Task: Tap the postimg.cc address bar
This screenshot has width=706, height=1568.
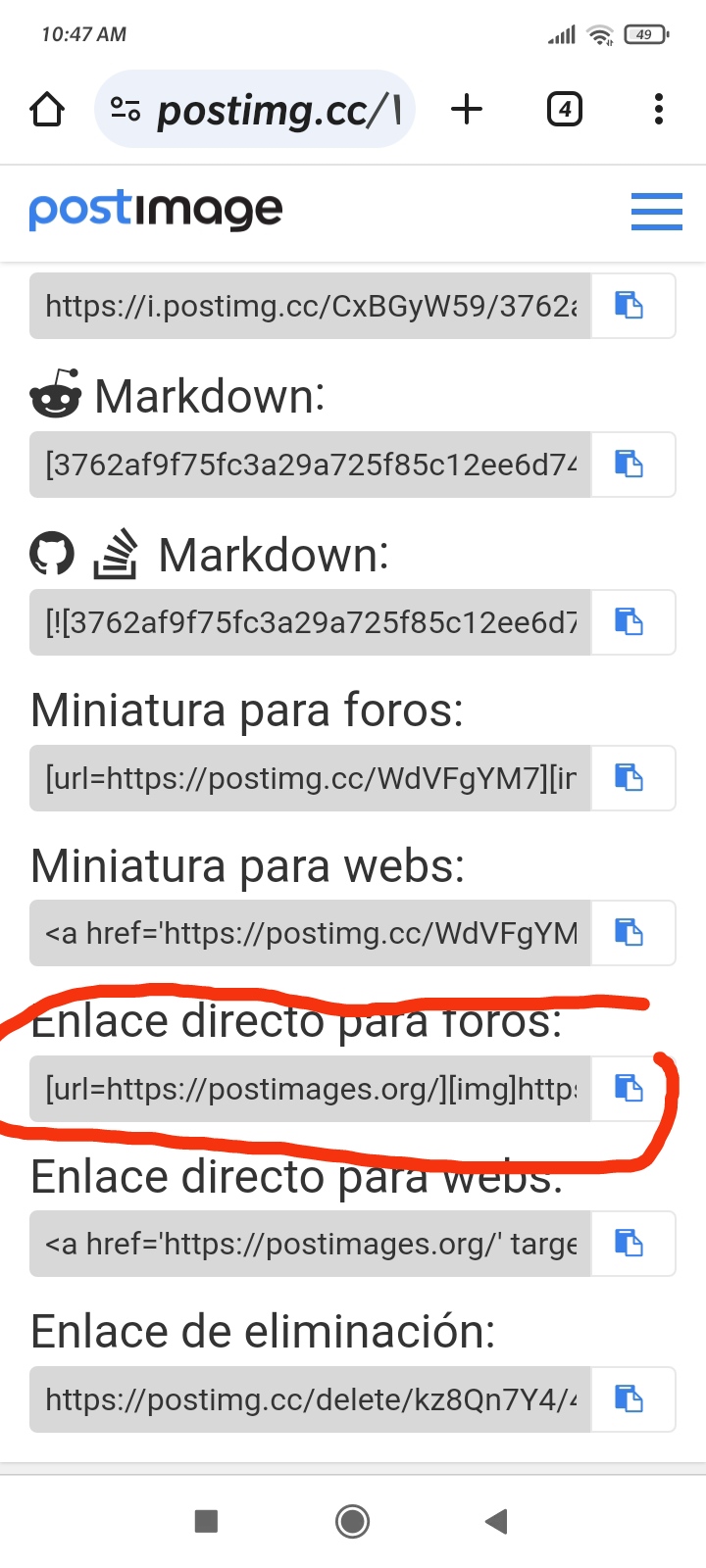Action: pos(255,109)
